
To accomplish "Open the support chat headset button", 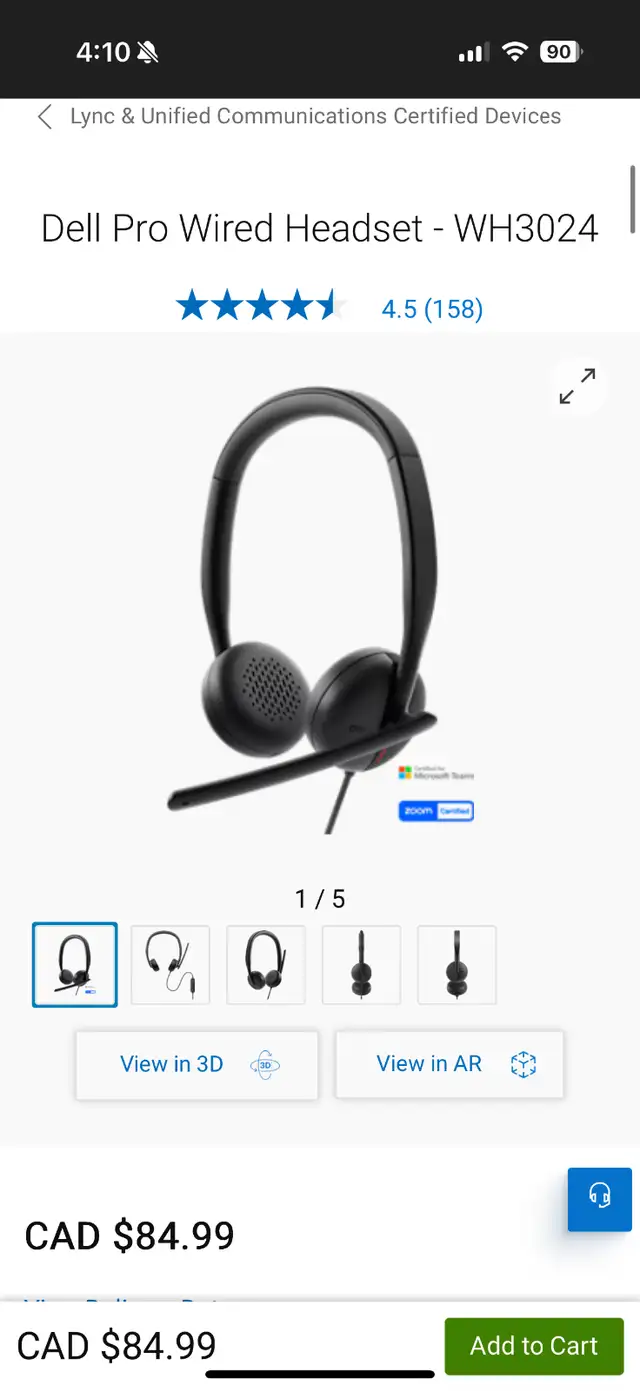I will point(600,1198).
